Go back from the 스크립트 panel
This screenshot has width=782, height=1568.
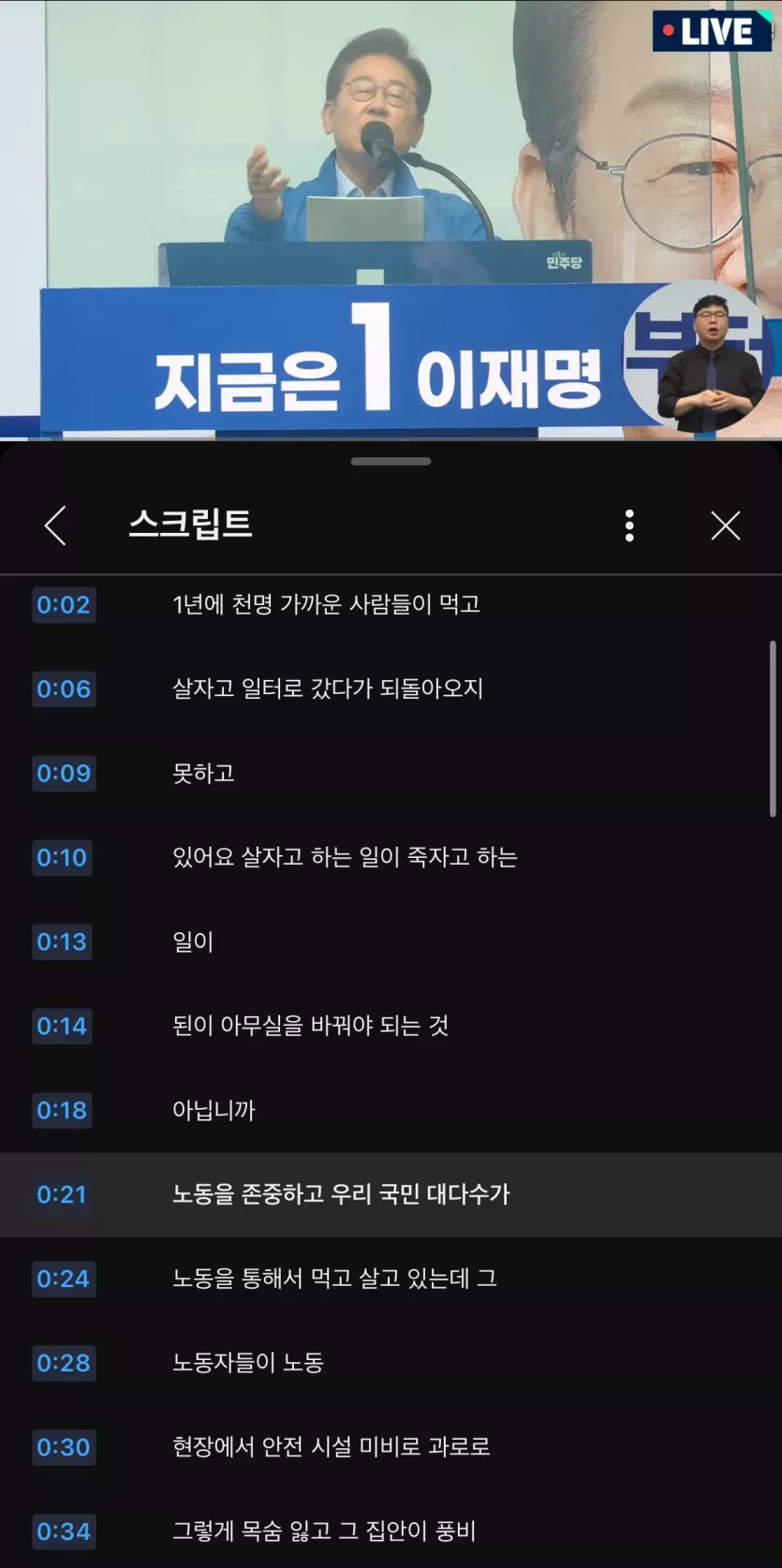[x=55, y=525]
